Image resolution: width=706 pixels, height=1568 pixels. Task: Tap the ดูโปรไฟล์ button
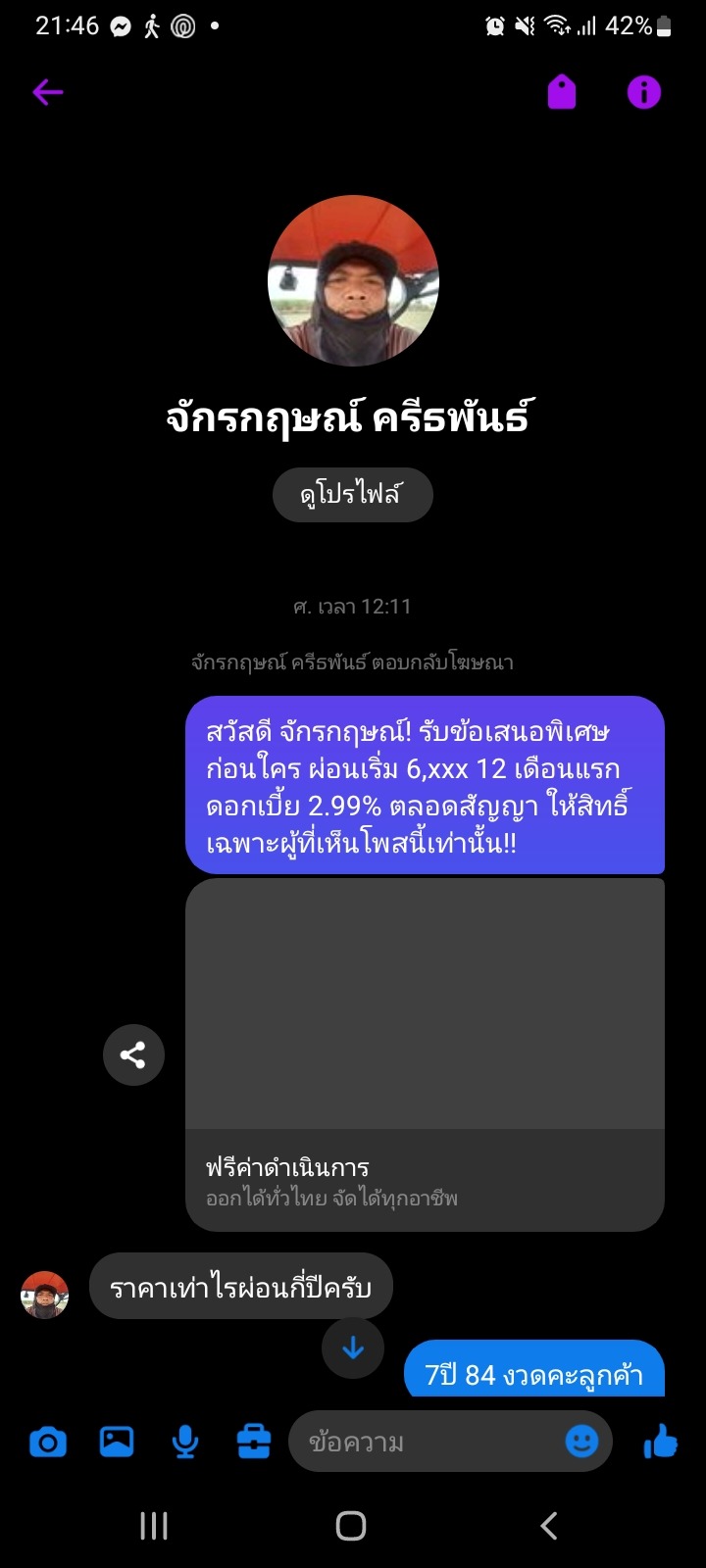coord(352,494)
